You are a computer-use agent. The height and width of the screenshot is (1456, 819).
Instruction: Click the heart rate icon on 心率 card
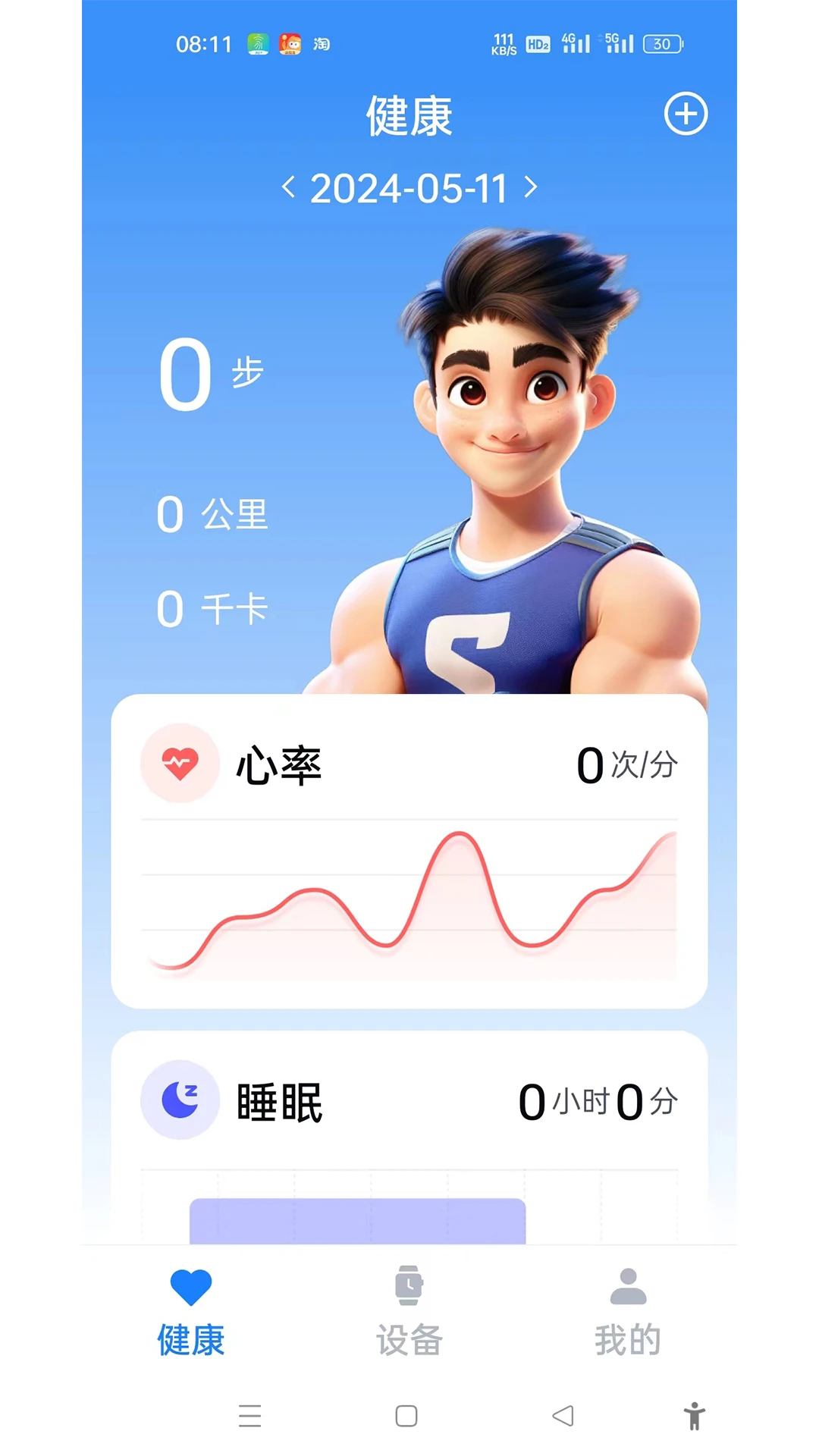point(180,763)
